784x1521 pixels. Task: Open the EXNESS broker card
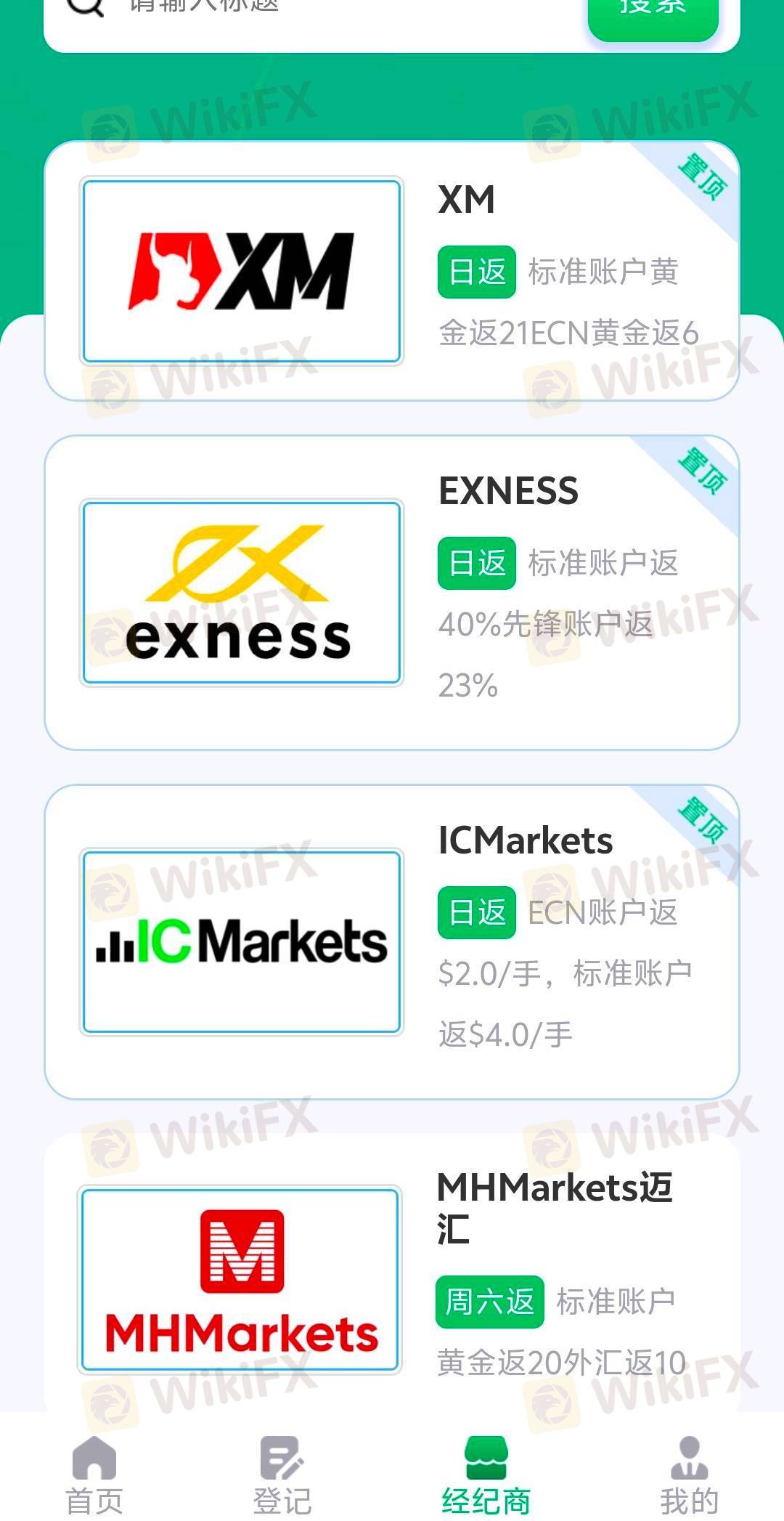[392, 592]
